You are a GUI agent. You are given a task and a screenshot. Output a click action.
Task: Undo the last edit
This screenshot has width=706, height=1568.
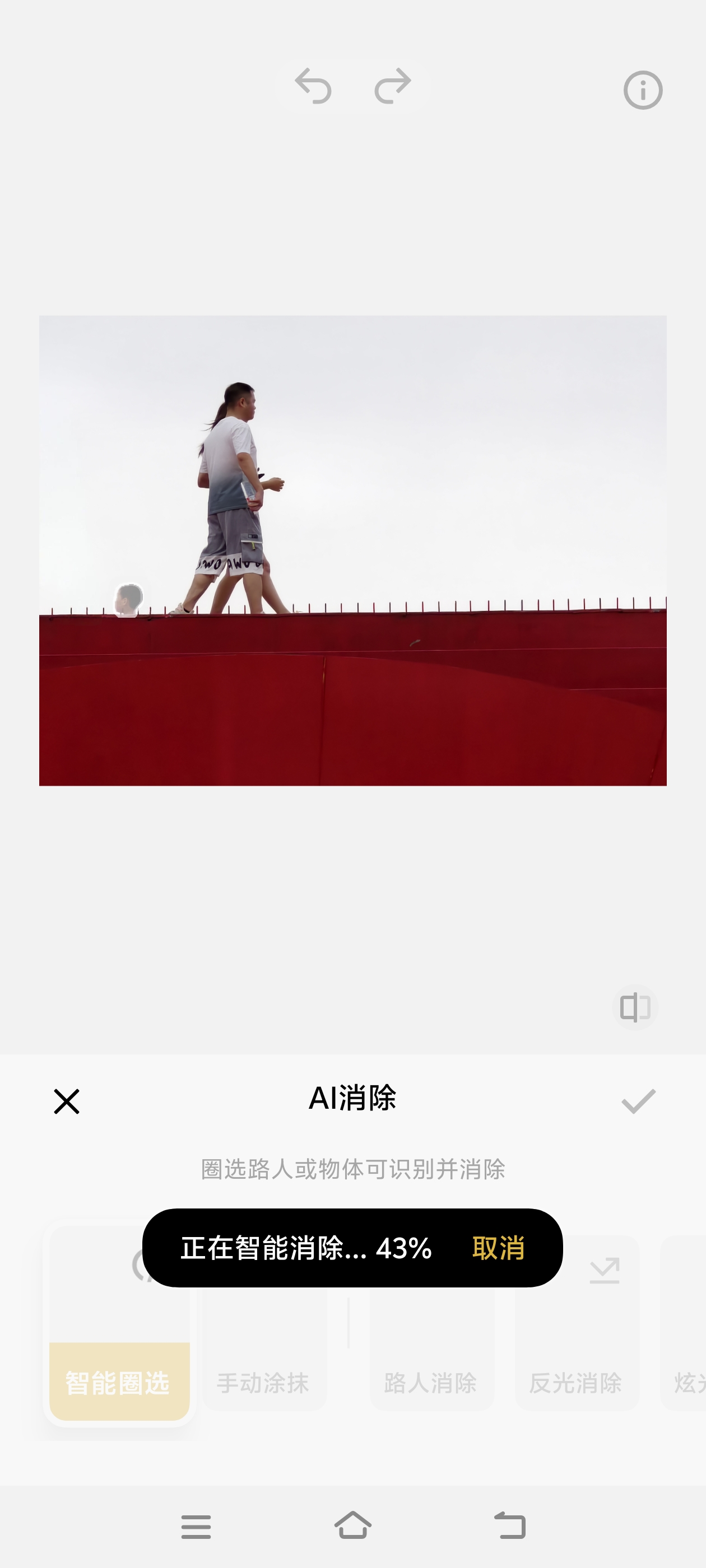click(313, 86)
